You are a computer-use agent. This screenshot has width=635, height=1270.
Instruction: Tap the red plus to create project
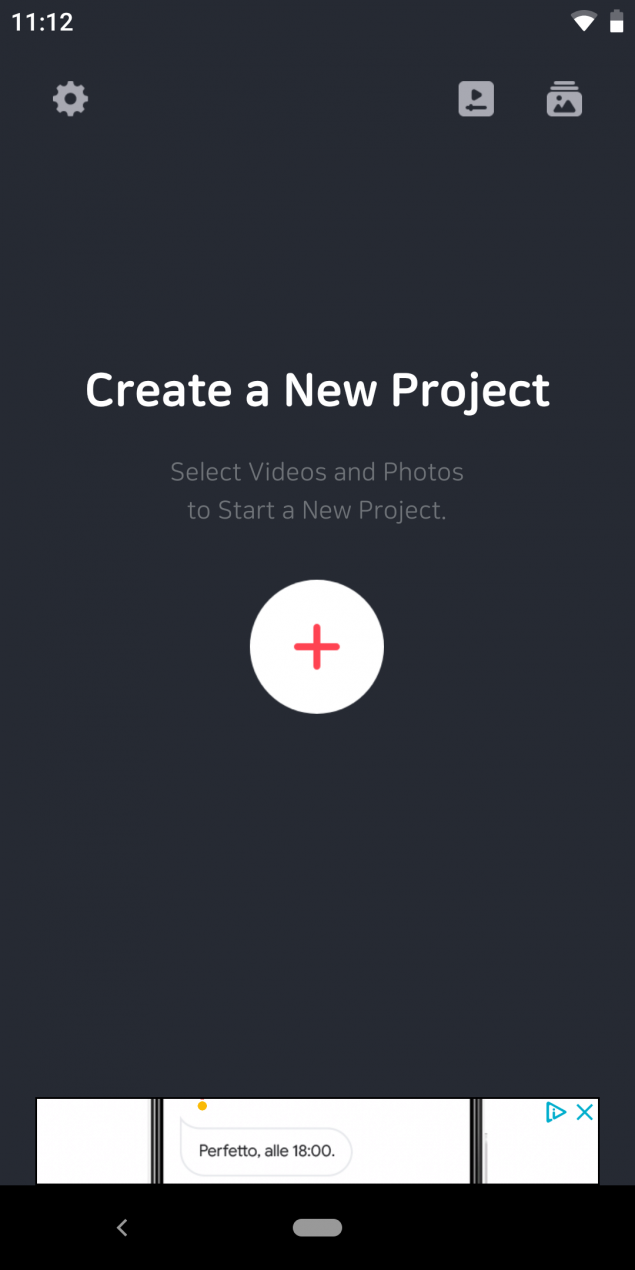[317, 647]
